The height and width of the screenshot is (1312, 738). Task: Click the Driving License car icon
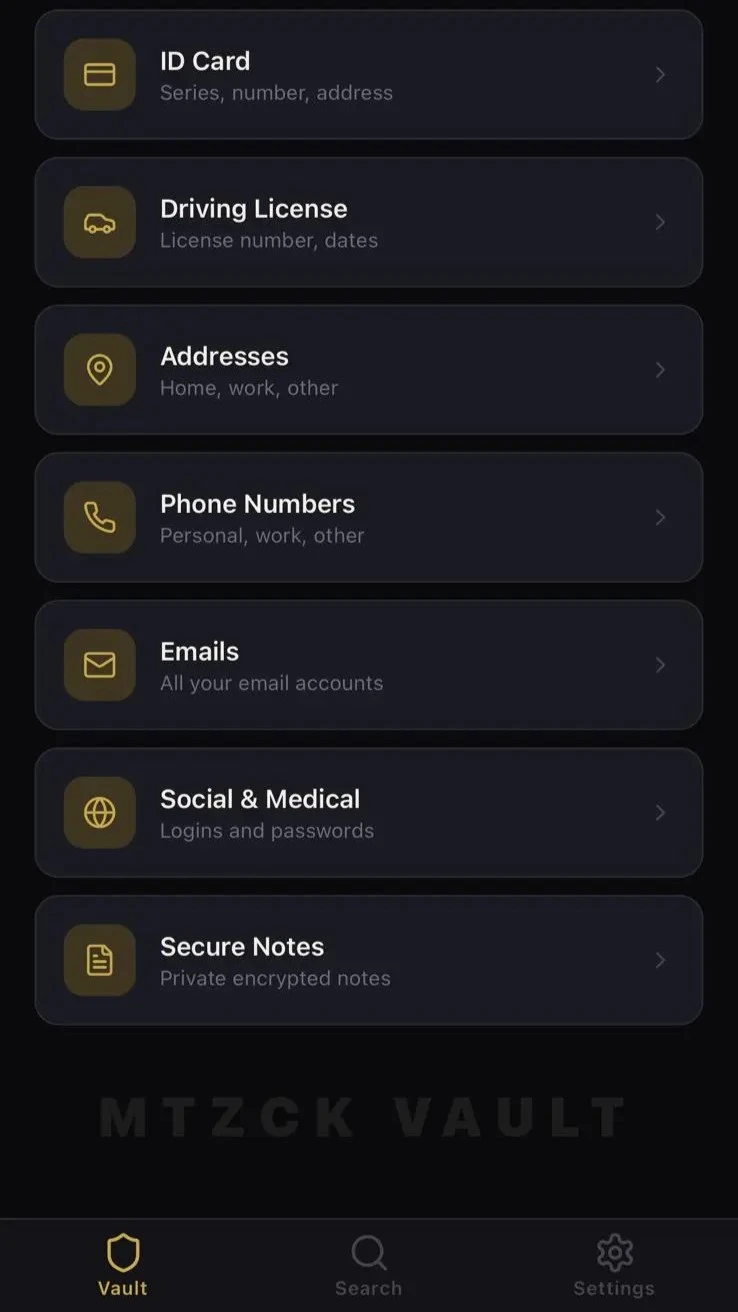[x=99, y=222]
